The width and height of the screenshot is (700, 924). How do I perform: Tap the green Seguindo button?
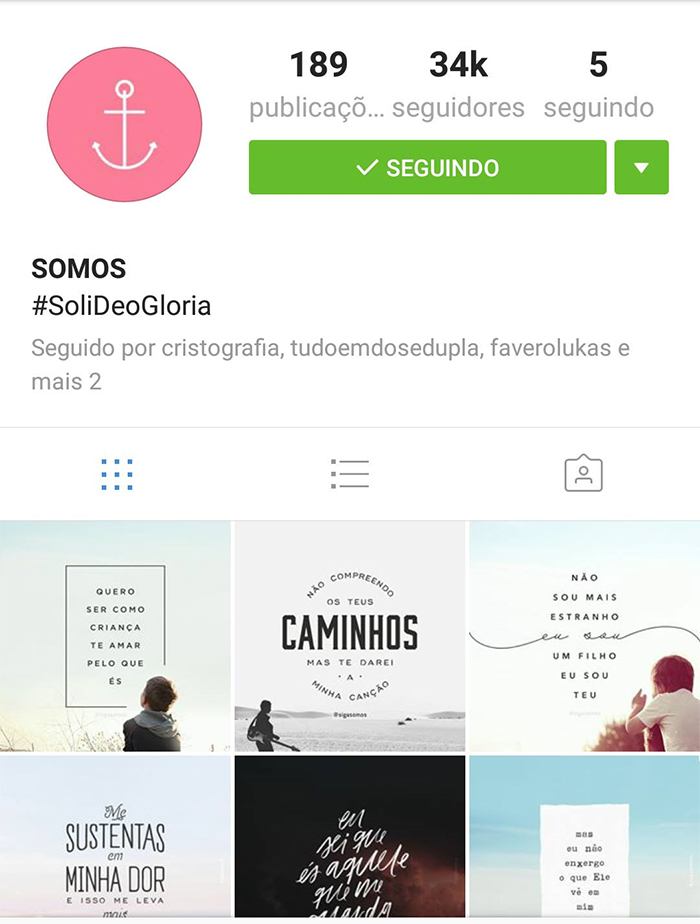point(427,167)
